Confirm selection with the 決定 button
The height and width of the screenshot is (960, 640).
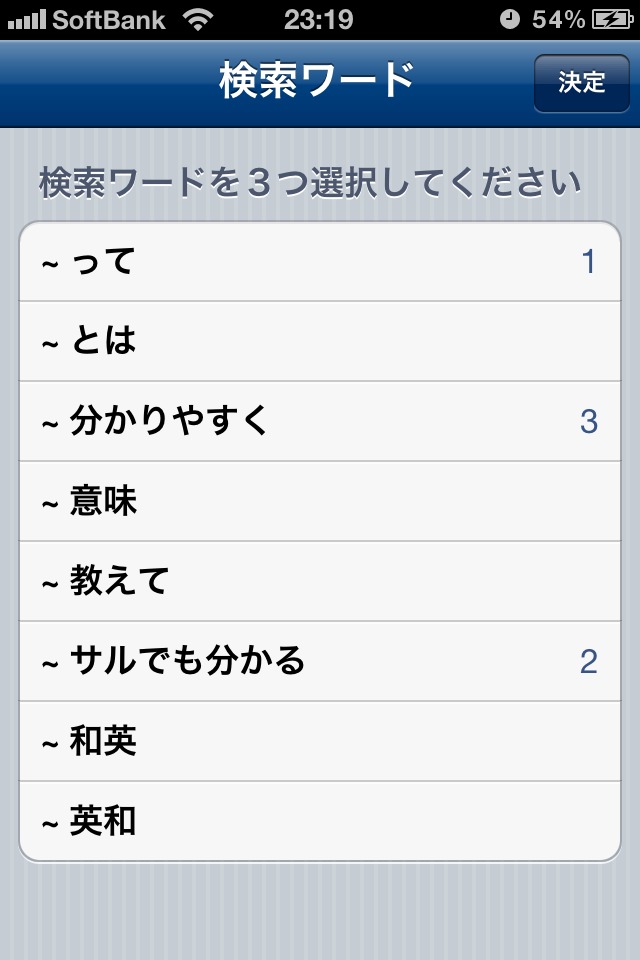coord(581,83)
